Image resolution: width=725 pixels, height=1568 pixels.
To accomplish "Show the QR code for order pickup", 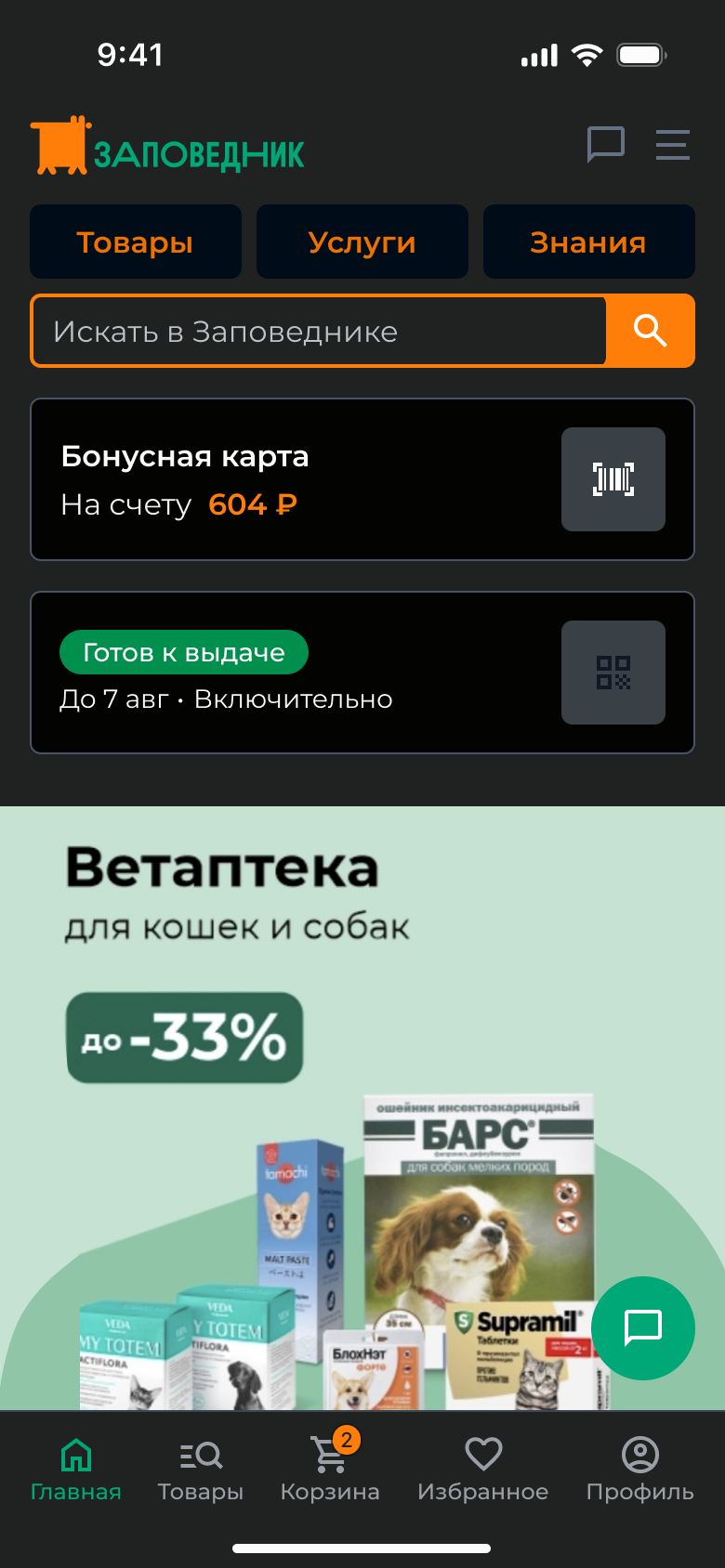I will pyautogui.click(x=613, y=673).
